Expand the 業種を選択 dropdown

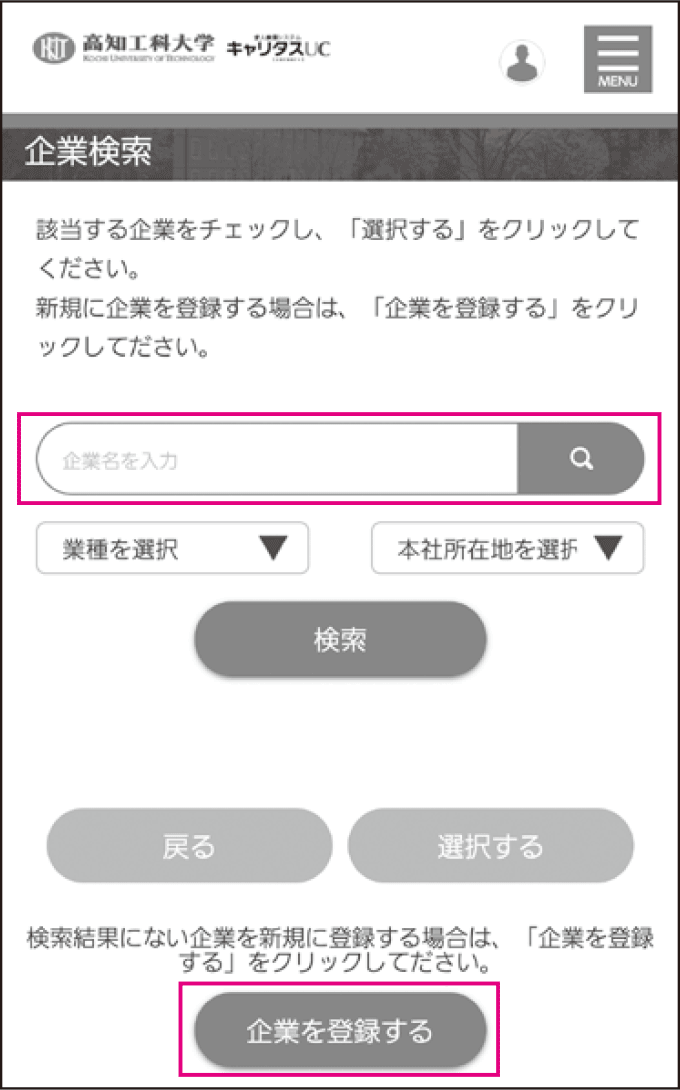(172, 548)
